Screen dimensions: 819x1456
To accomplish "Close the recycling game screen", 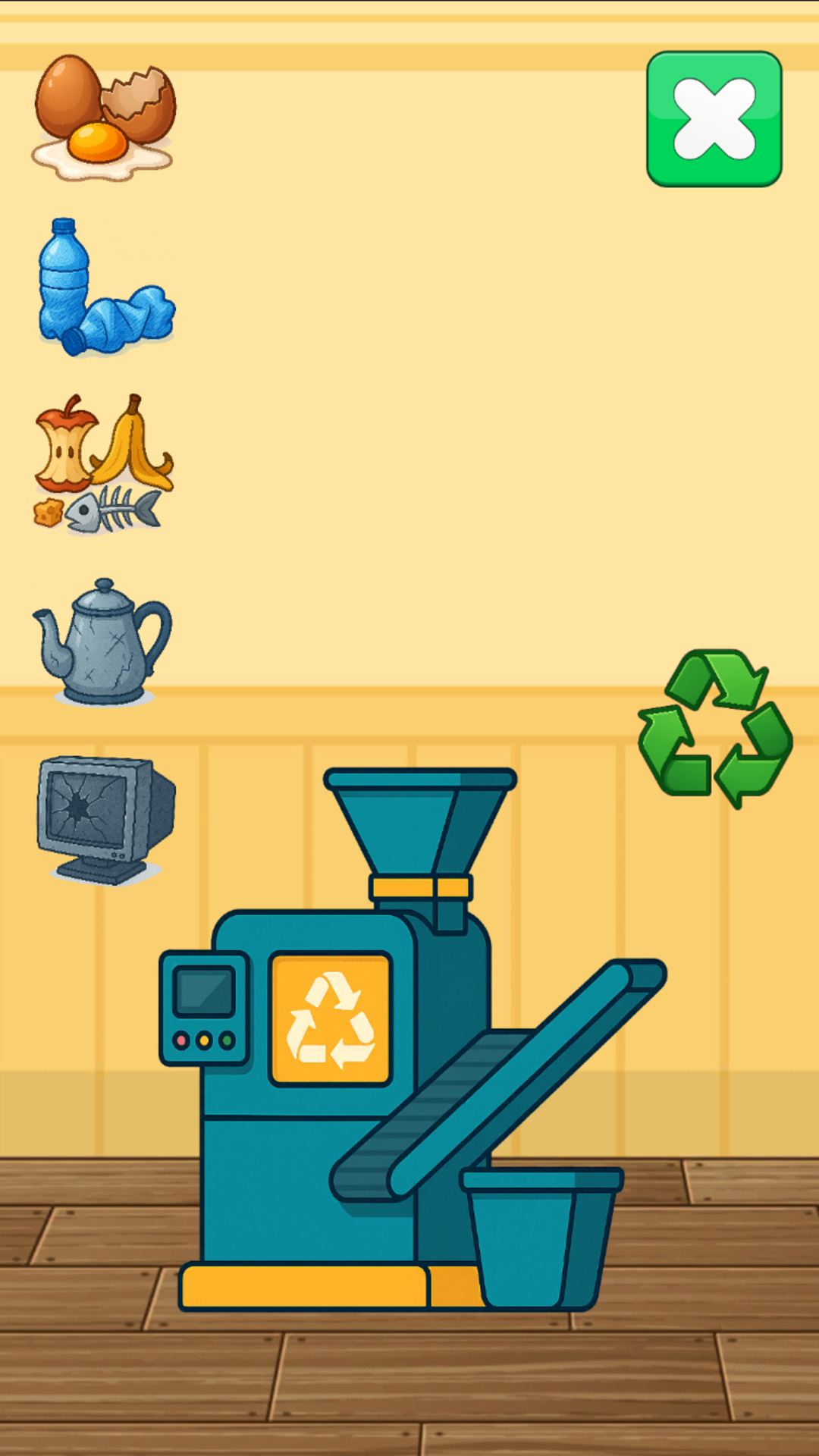I will tap(714, 119).
